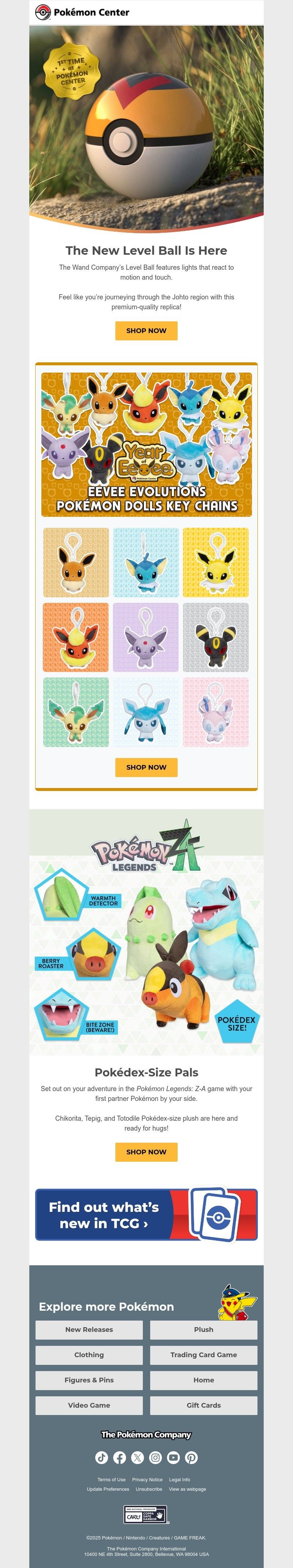Screen dimensions: 293x1568
Task: Tap Shop Now for Pokédex-Size Pals
Action: pyautogui.click(x=146, y=1151)
